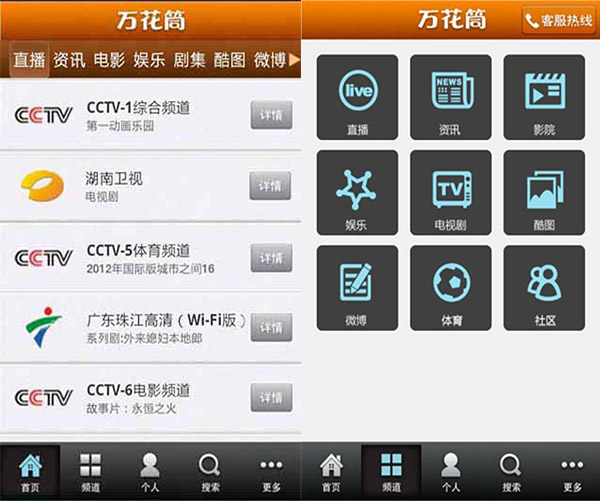
Task: Select the 剧集 top tab
Action: click(190, 60)
